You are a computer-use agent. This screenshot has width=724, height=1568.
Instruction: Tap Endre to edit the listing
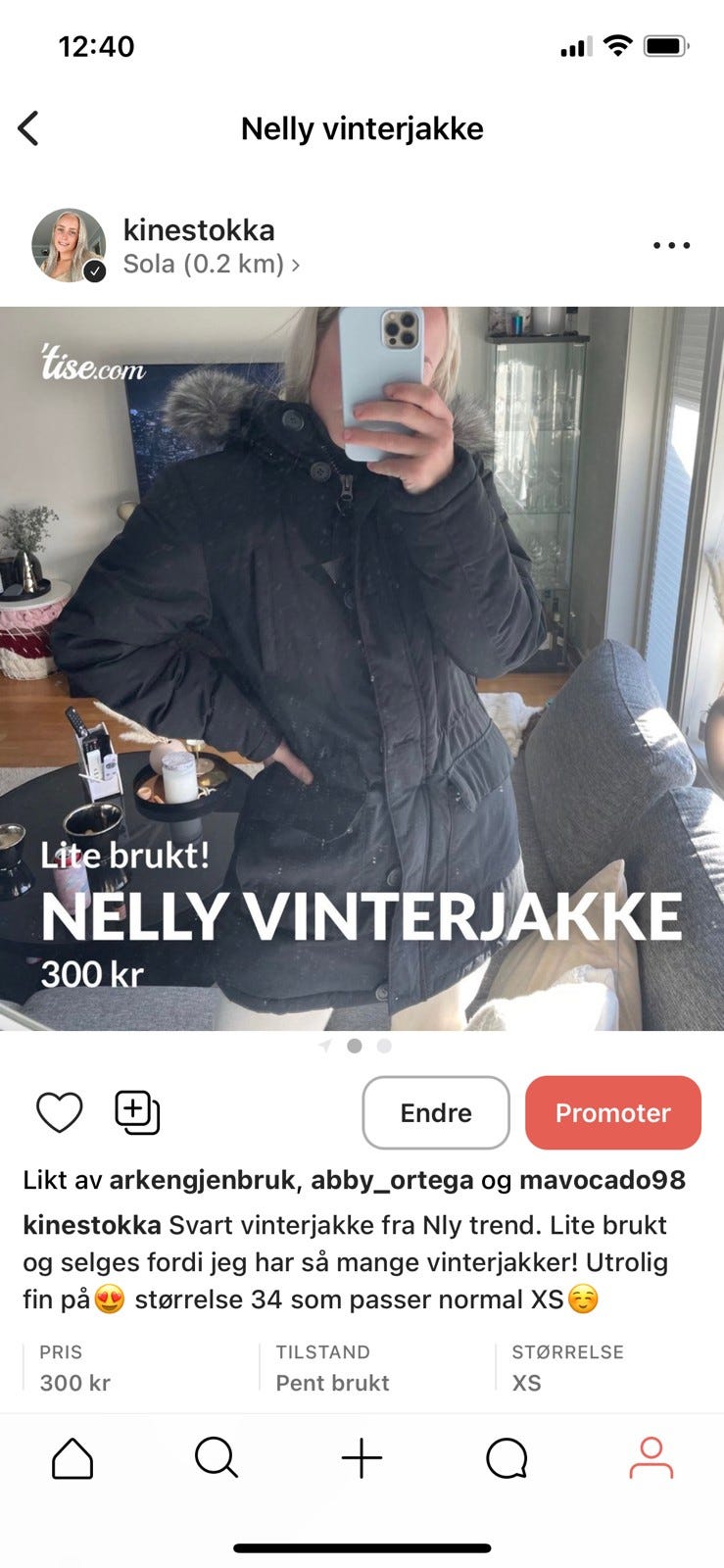(x=435, y=1112)
